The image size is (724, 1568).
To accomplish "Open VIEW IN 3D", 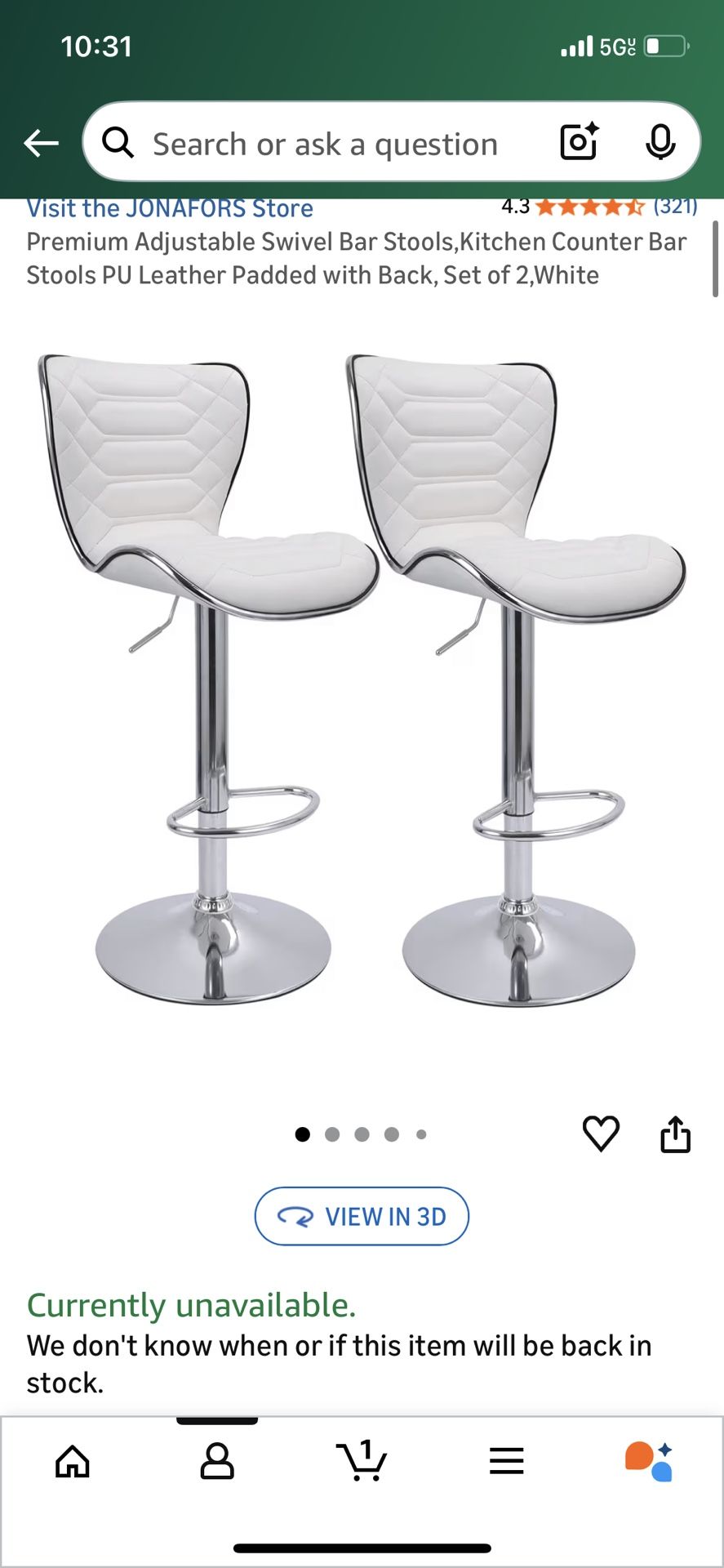I will pos(362,1216).
